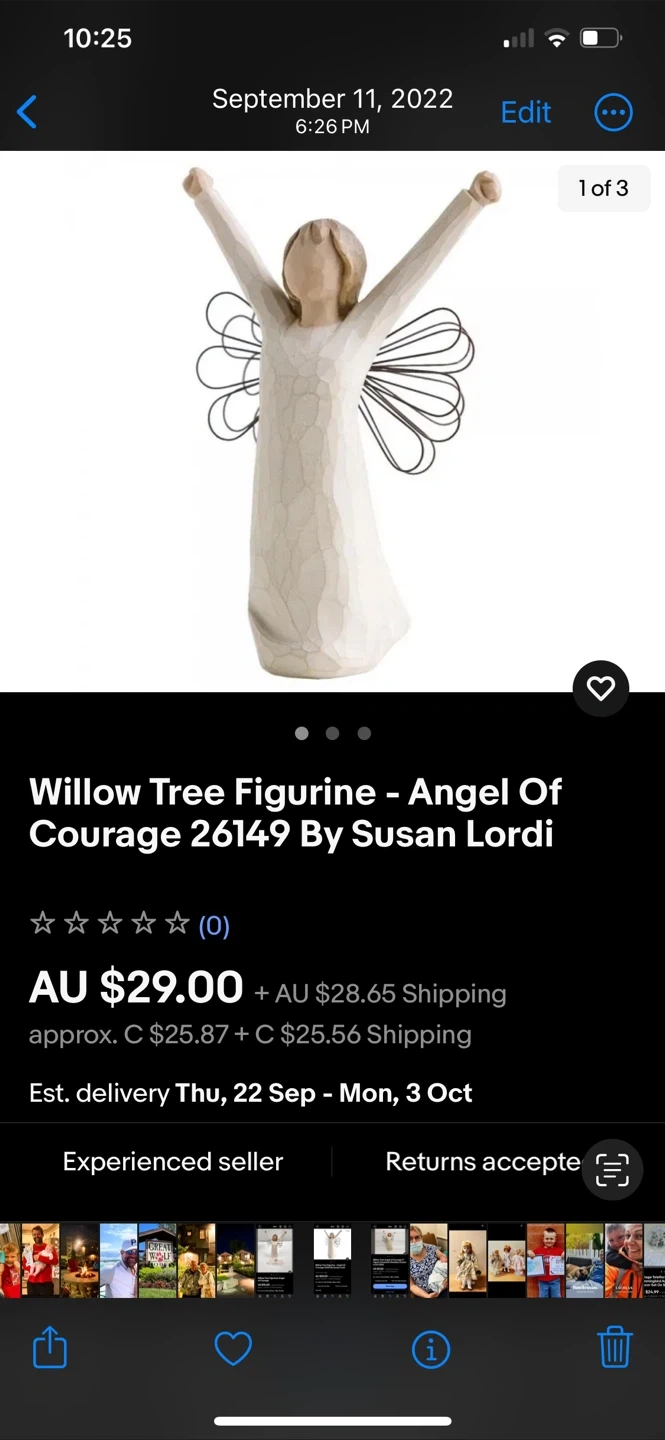Open the more options ellipsis menu

613,112
